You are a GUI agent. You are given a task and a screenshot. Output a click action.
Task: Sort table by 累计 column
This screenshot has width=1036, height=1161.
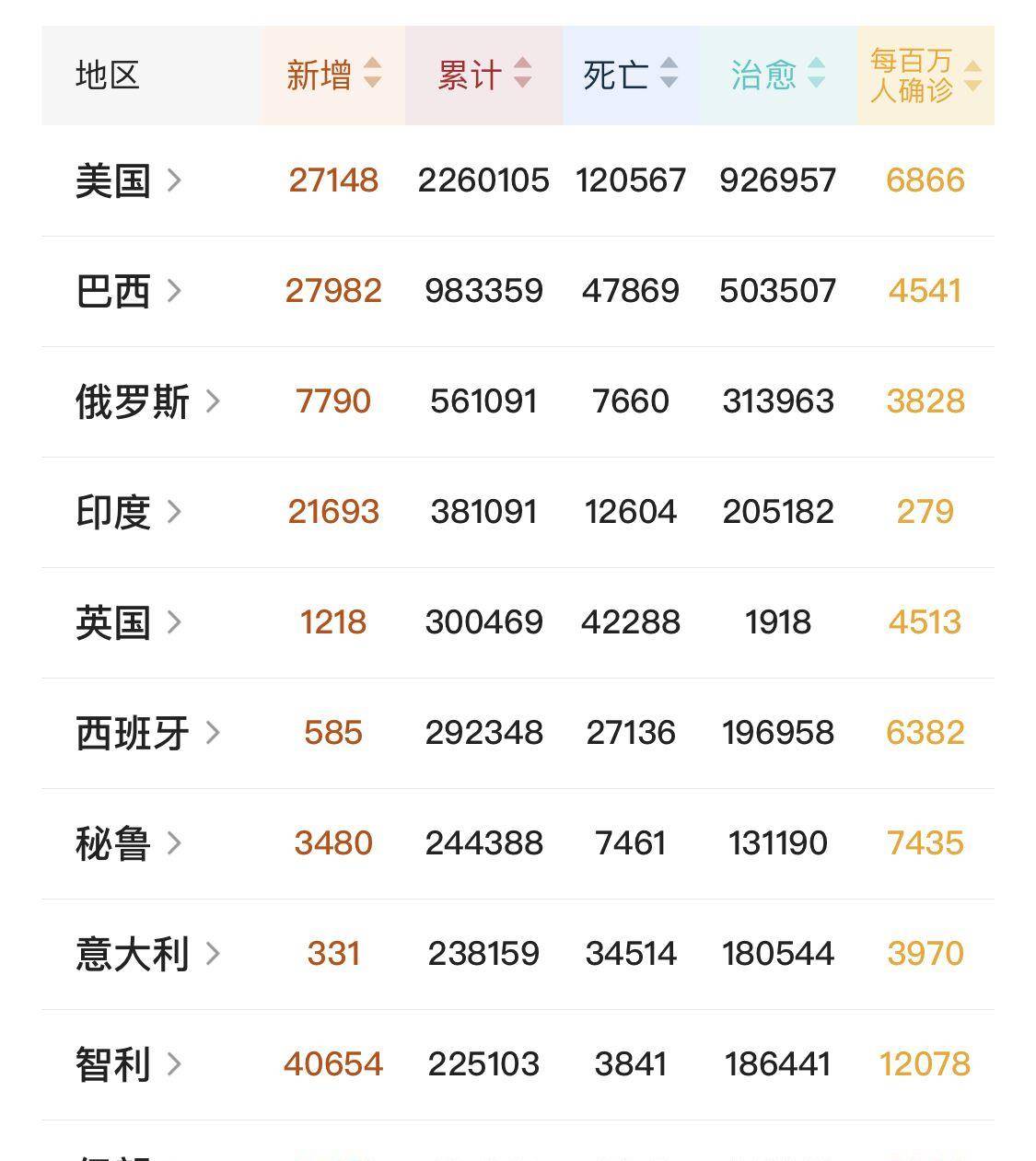tap(484, 75)
